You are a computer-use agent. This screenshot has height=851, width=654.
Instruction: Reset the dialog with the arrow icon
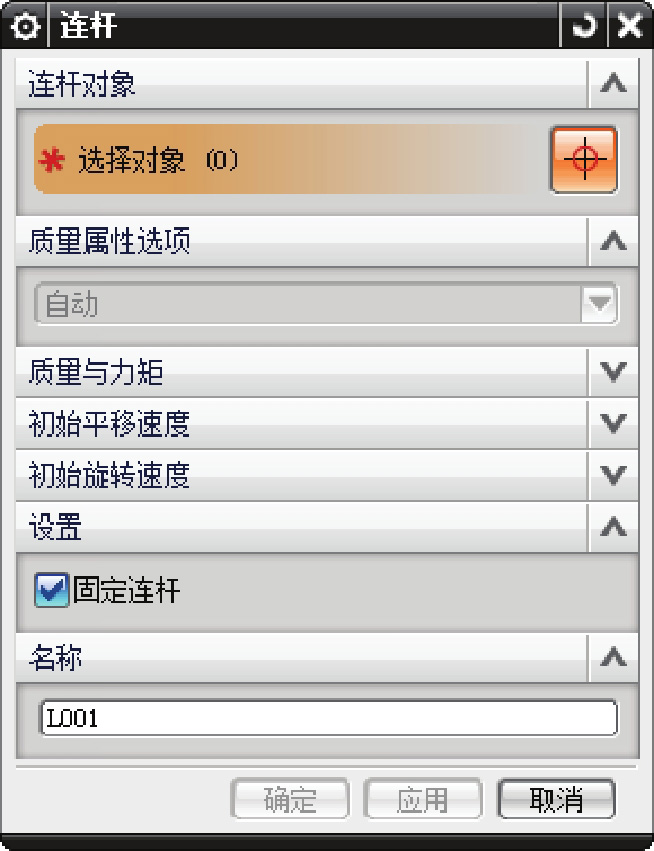[x=583, y=25]
